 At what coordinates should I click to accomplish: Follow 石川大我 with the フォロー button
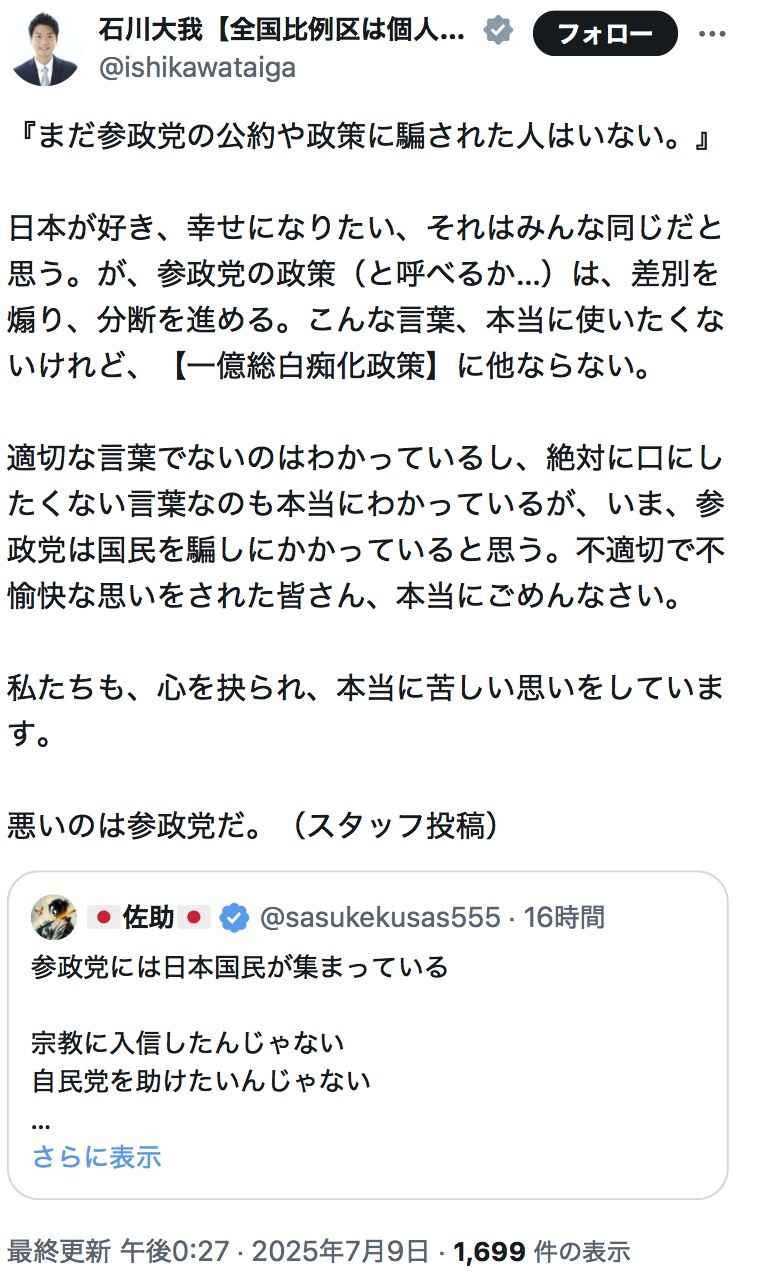[x=604, y=35]
